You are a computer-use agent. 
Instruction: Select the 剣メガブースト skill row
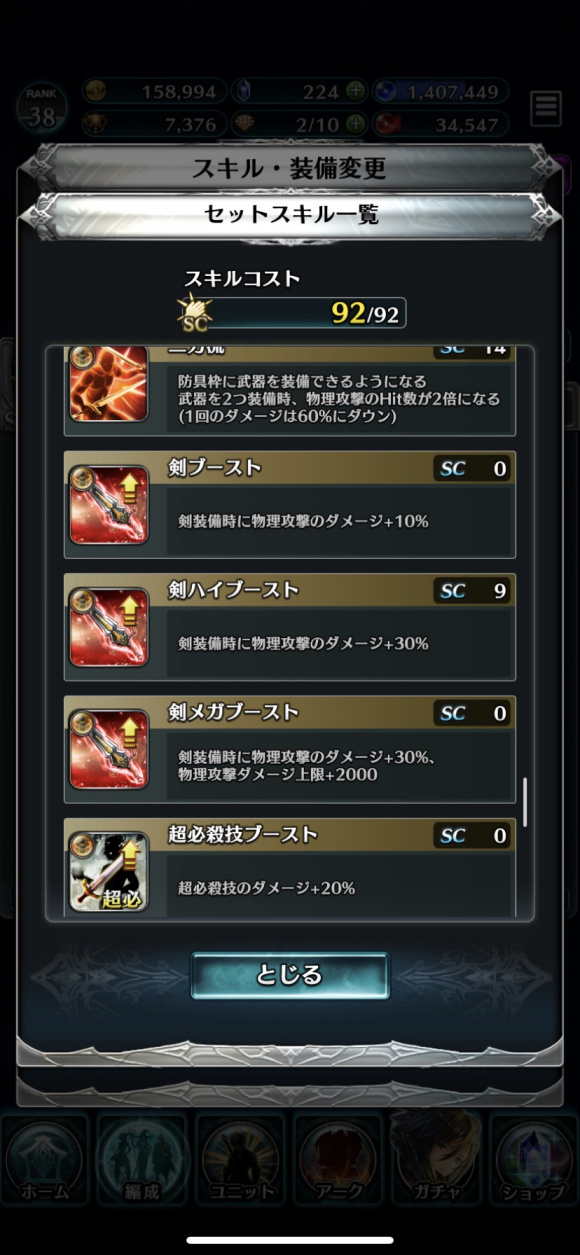pos(290,749)
